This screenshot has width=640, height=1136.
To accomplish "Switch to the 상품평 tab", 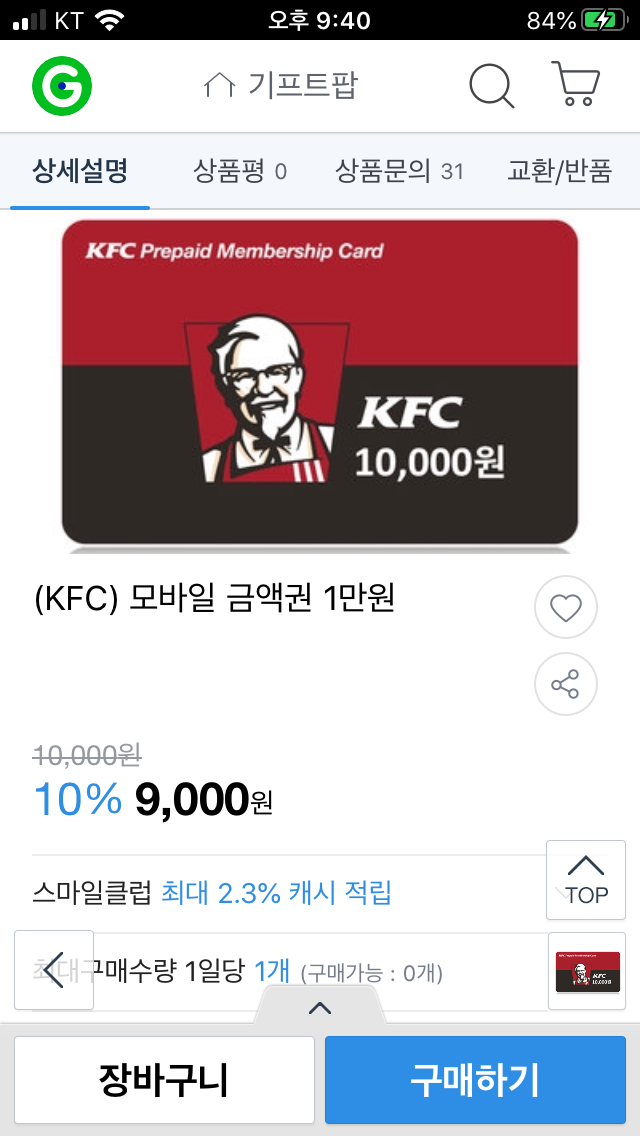I will (240, 171).
